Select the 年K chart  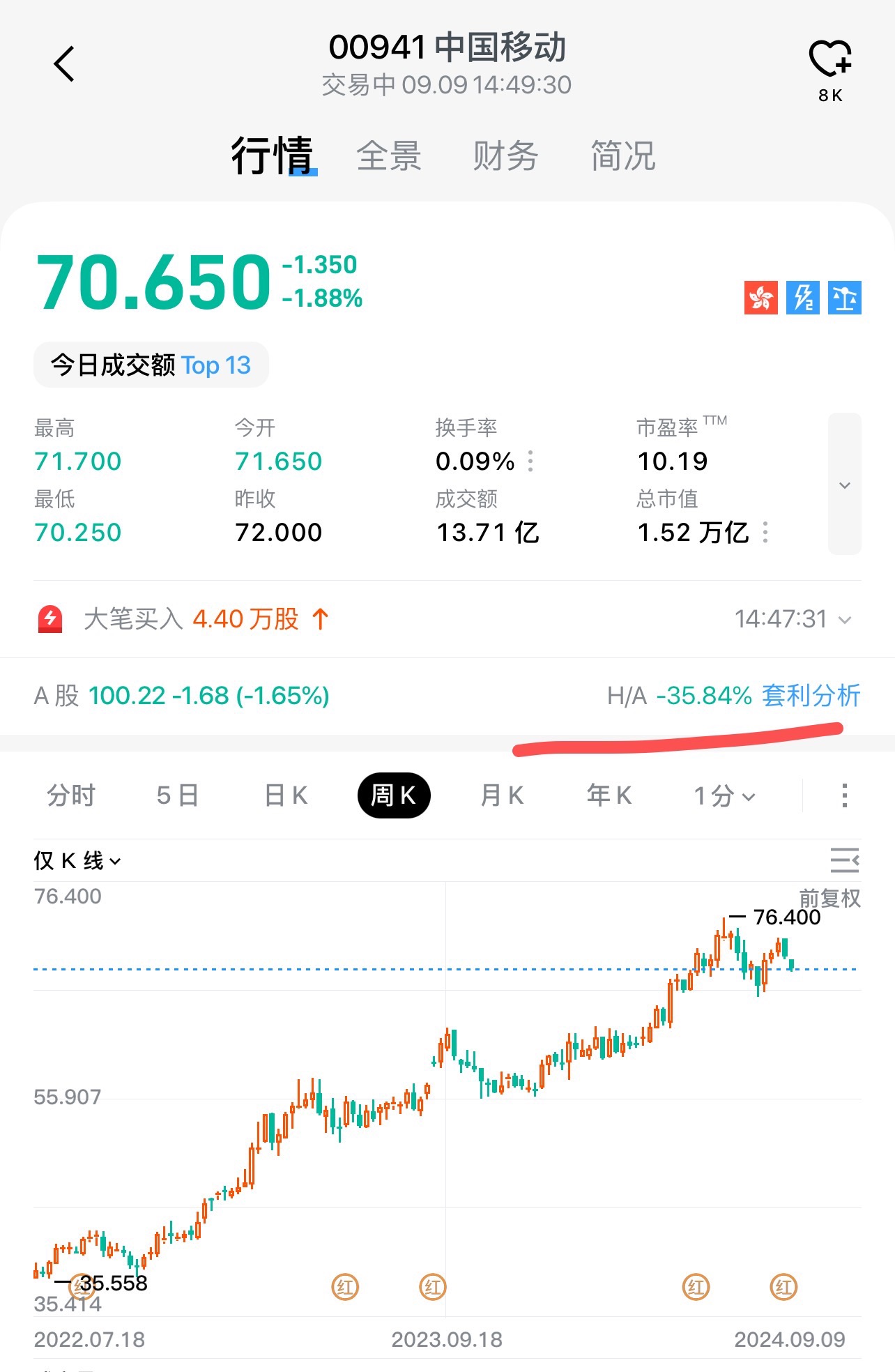[x=609, y=795]
